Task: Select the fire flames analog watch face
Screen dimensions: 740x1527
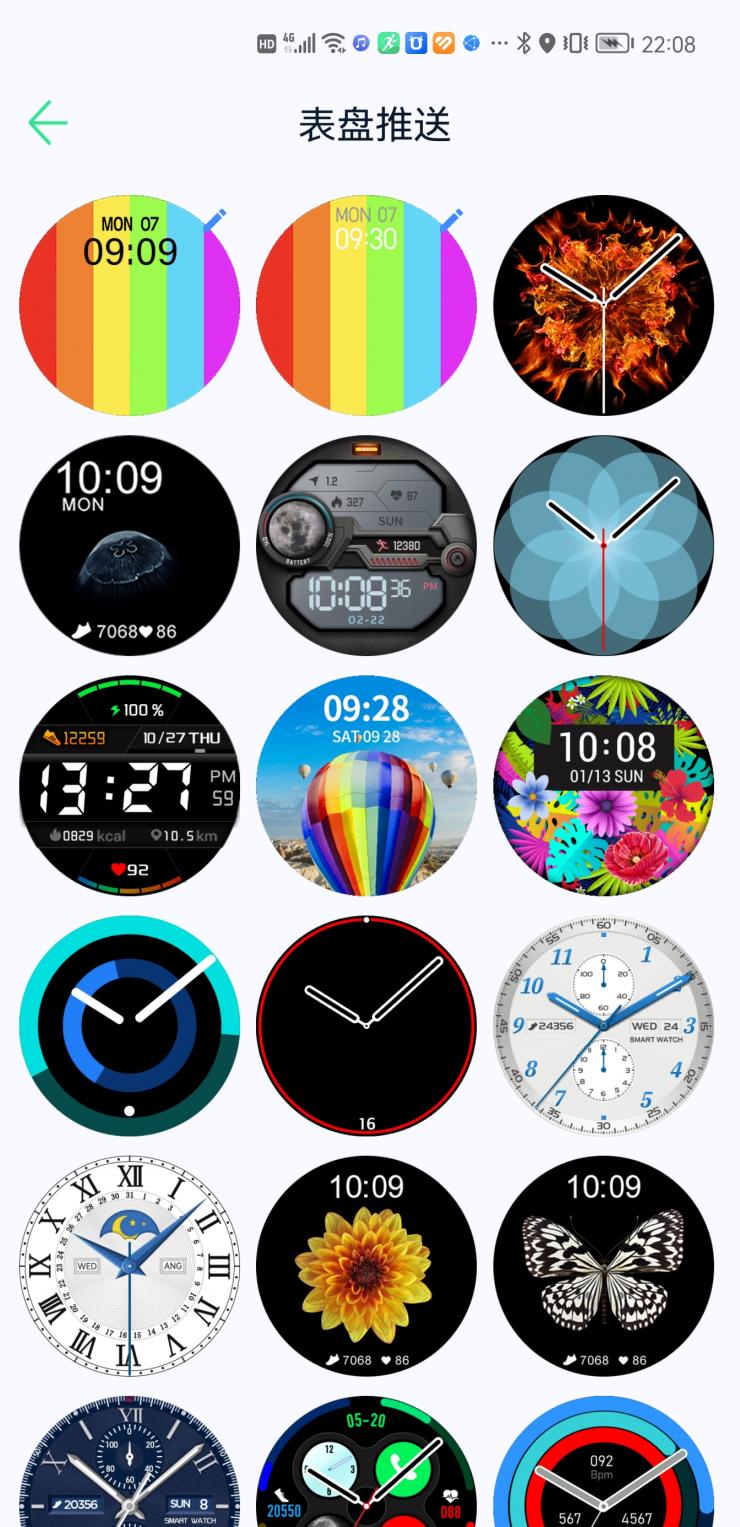Action: (604, 305)
